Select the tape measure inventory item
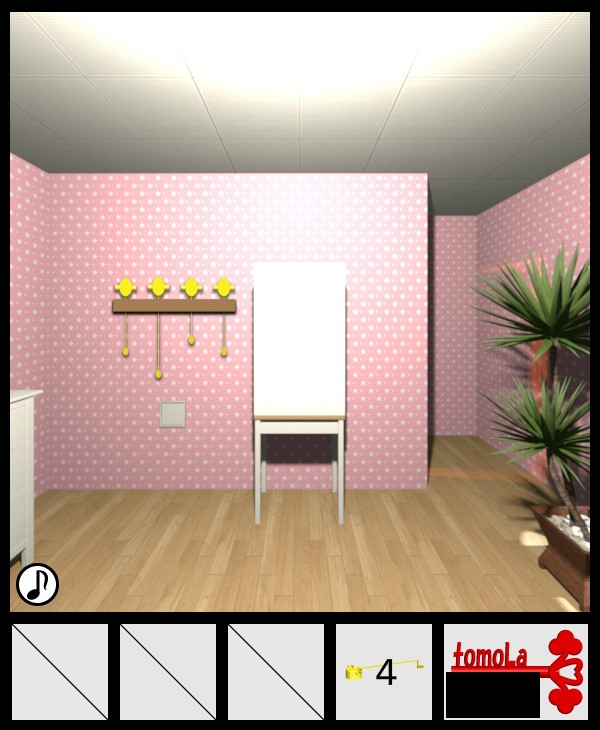This screenshot has width=600, height=730. [384, 671]
